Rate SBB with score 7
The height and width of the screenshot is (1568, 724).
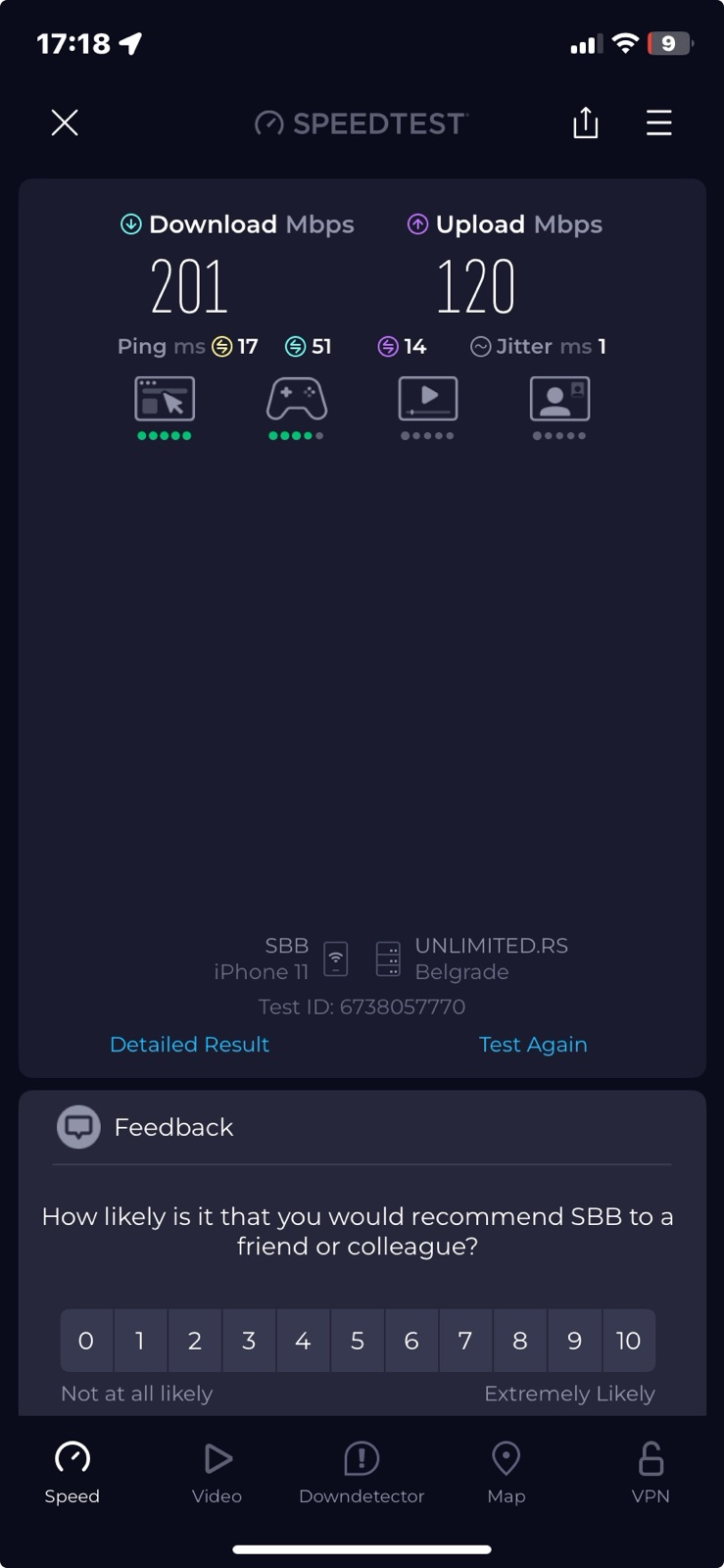coord(465,1341)
